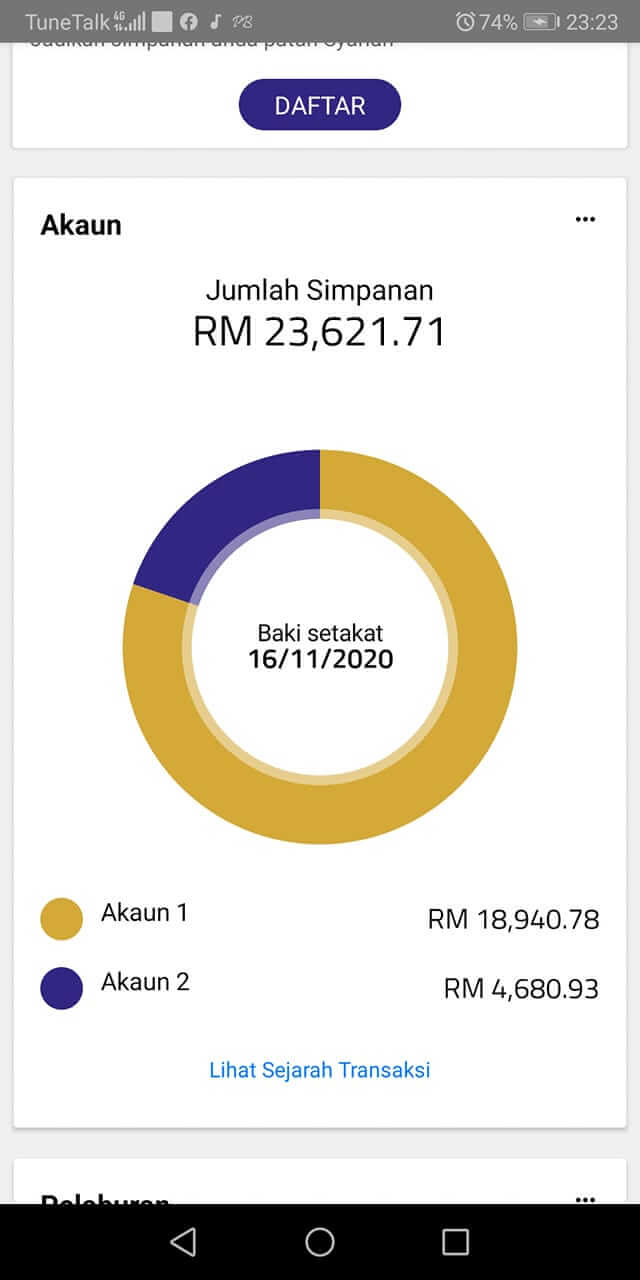This screenshot has height=1280, width=640.
Task: Tap the DAFTAR button
Action: [x=320, y=105]
